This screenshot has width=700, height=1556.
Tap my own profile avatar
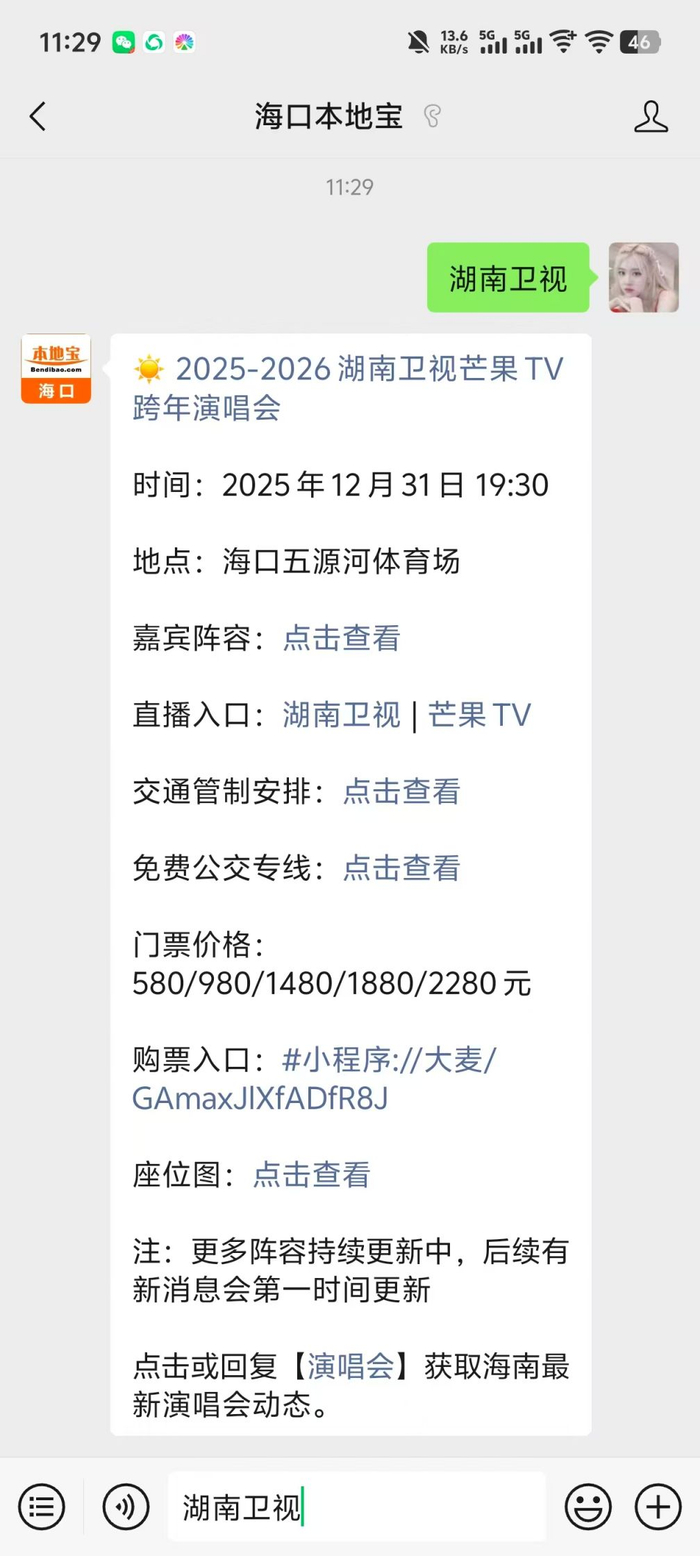[x=644, y=277]
